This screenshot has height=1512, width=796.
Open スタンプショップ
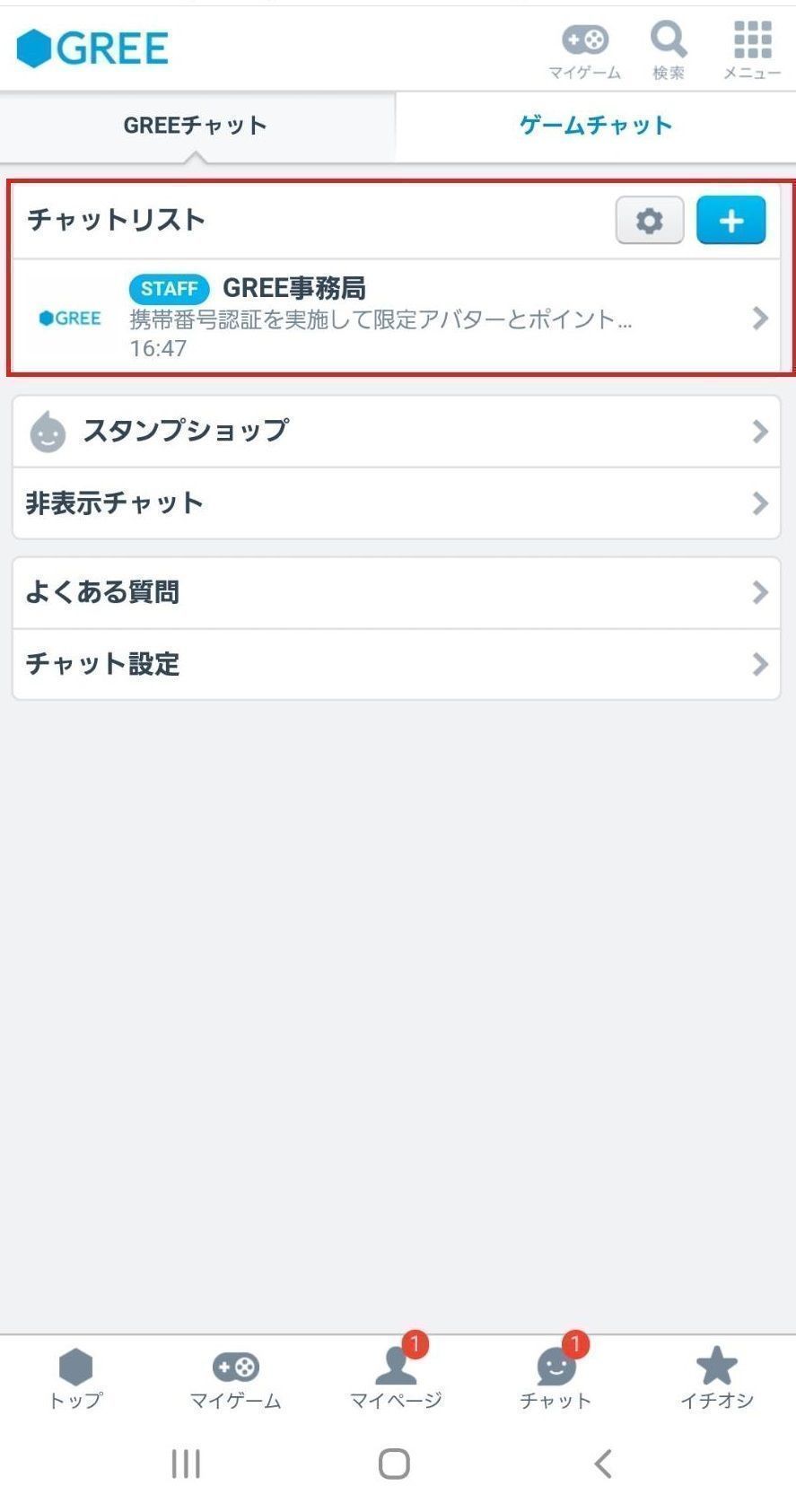click(395, 432)
